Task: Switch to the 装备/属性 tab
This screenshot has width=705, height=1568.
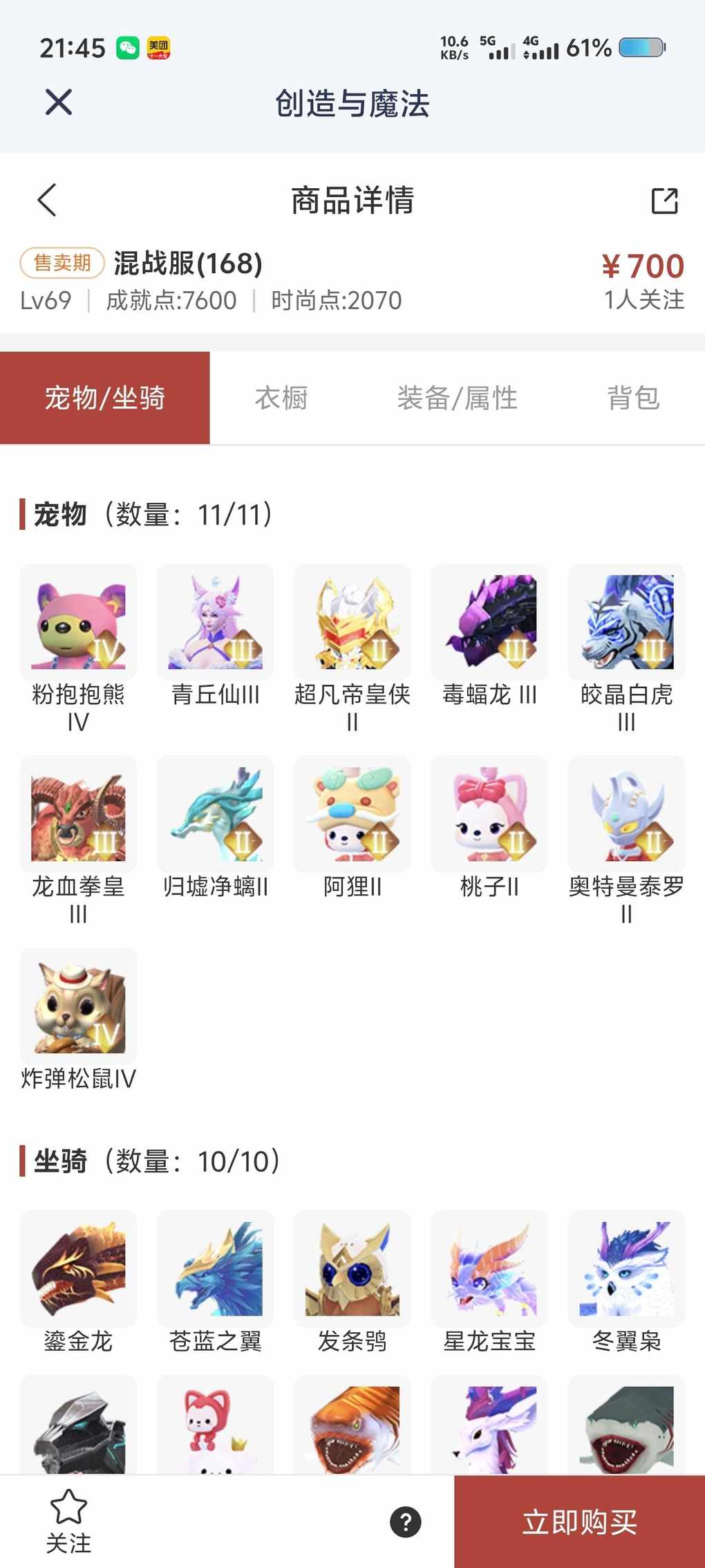Action: [457, 398]
